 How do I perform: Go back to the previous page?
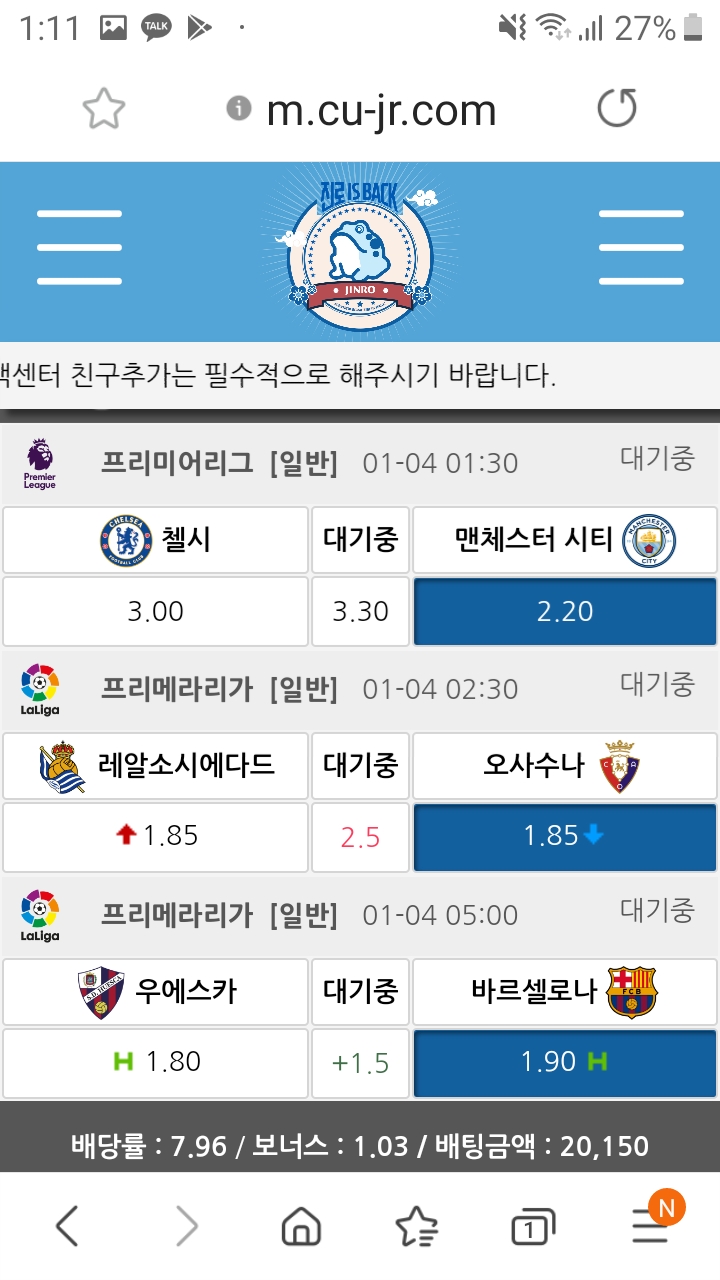(67, 1226)
